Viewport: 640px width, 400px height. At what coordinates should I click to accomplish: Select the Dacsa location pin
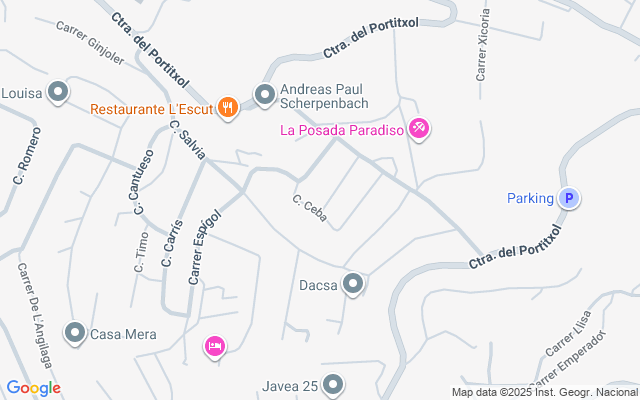coord(353,285)
